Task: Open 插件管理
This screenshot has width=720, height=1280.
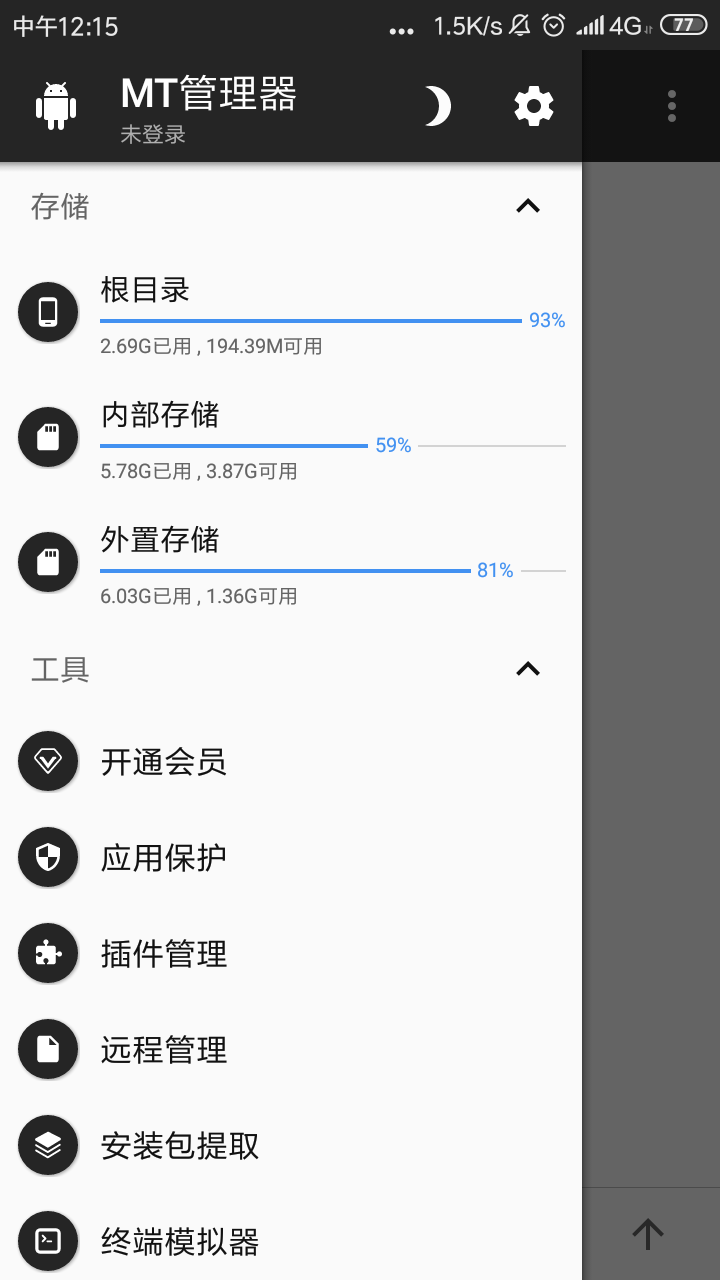Action: tap(290, 954)
